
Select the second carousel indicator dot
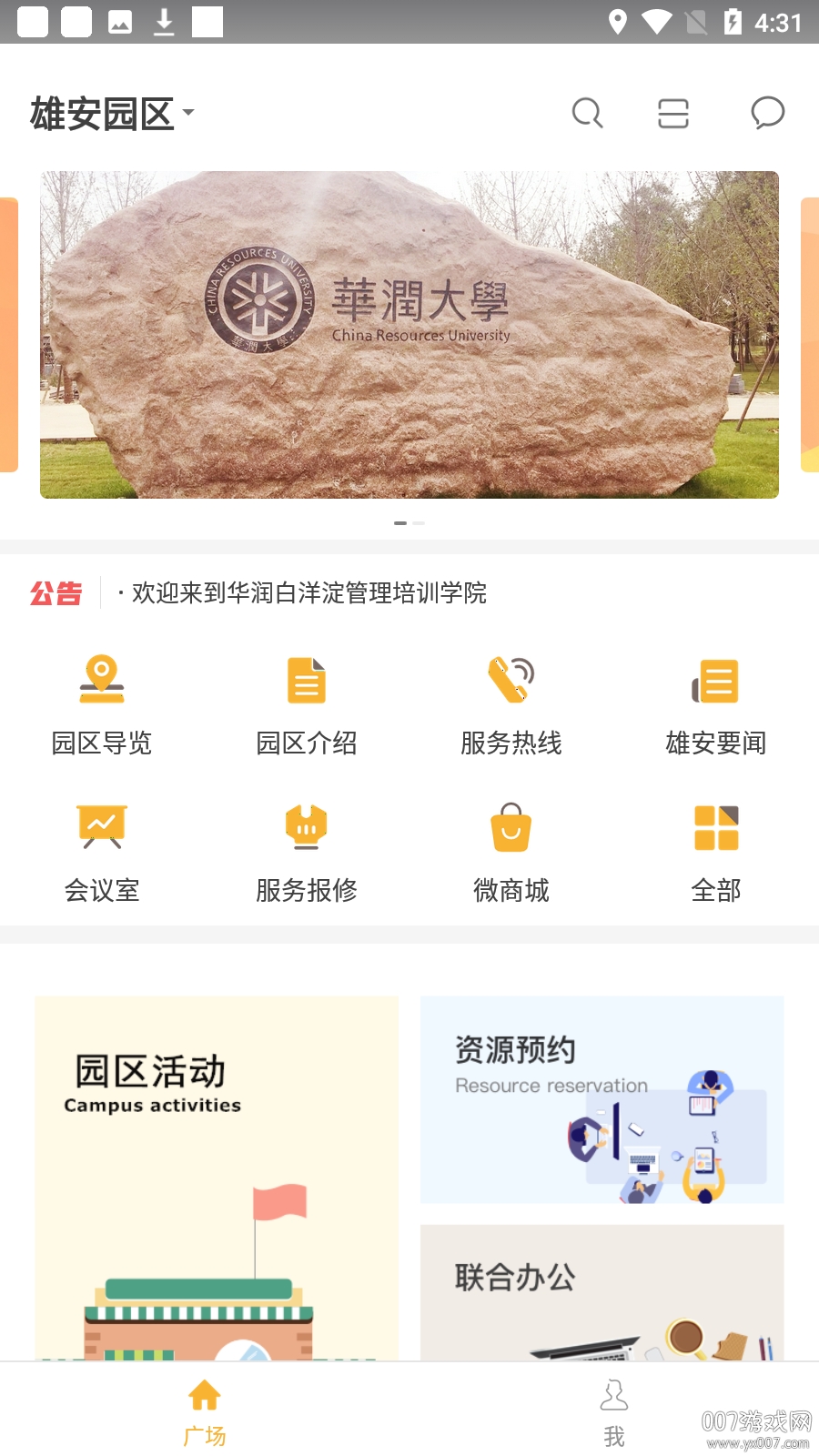[419, 523]
